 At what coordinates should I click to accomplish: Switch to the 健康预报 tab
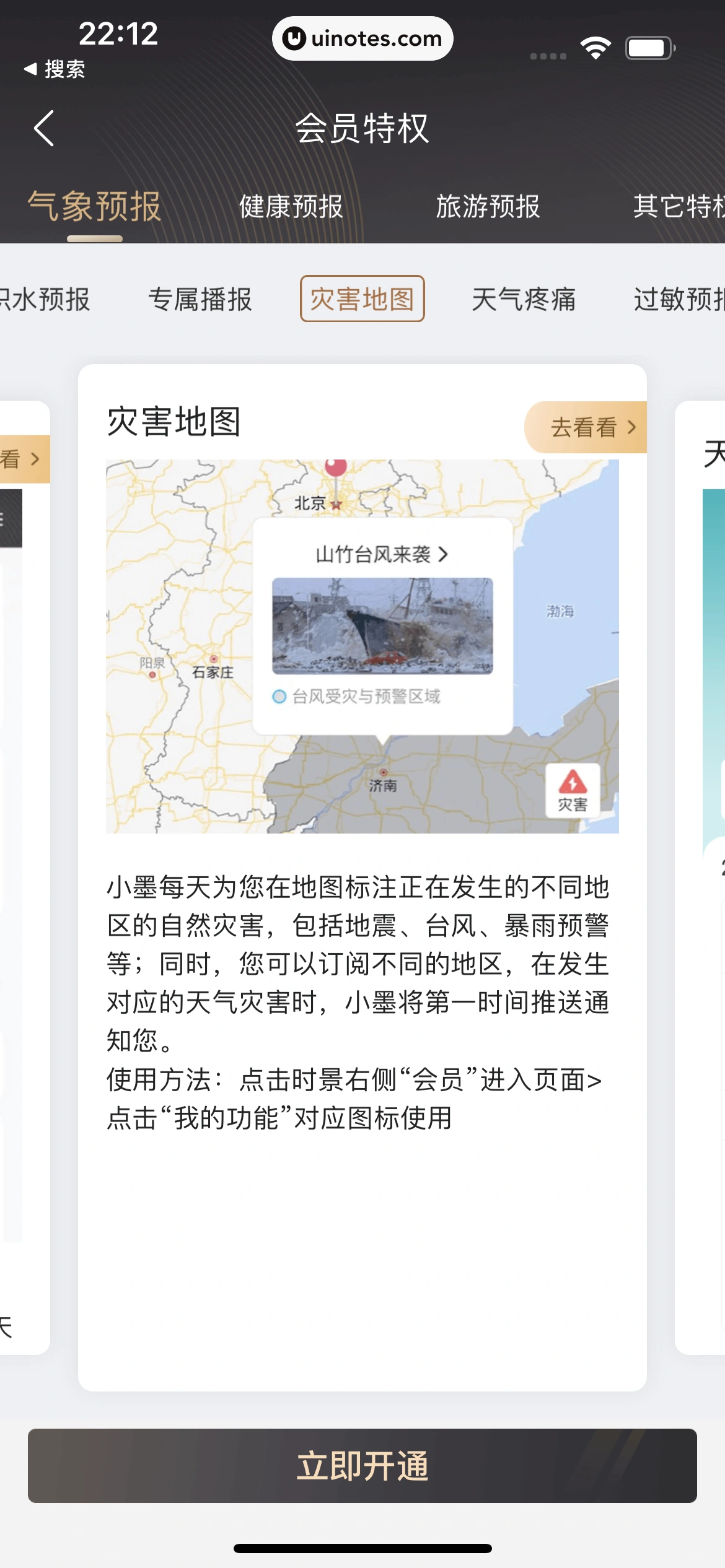pyautogui.click(x=291, y=206)
